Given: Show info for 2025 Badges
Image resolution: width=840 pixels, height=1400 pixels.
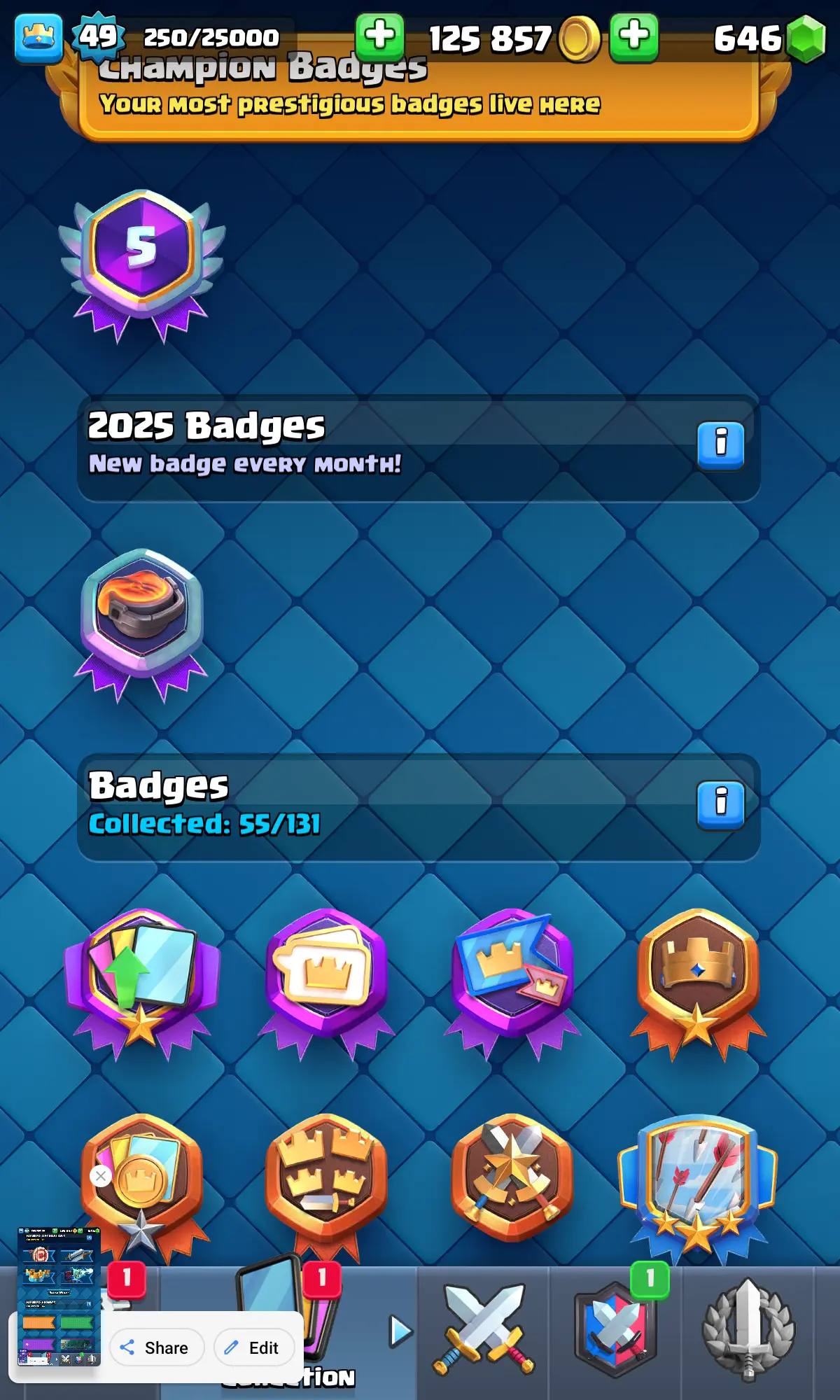Looking at the screenshot, I should [x=720, y=445].
